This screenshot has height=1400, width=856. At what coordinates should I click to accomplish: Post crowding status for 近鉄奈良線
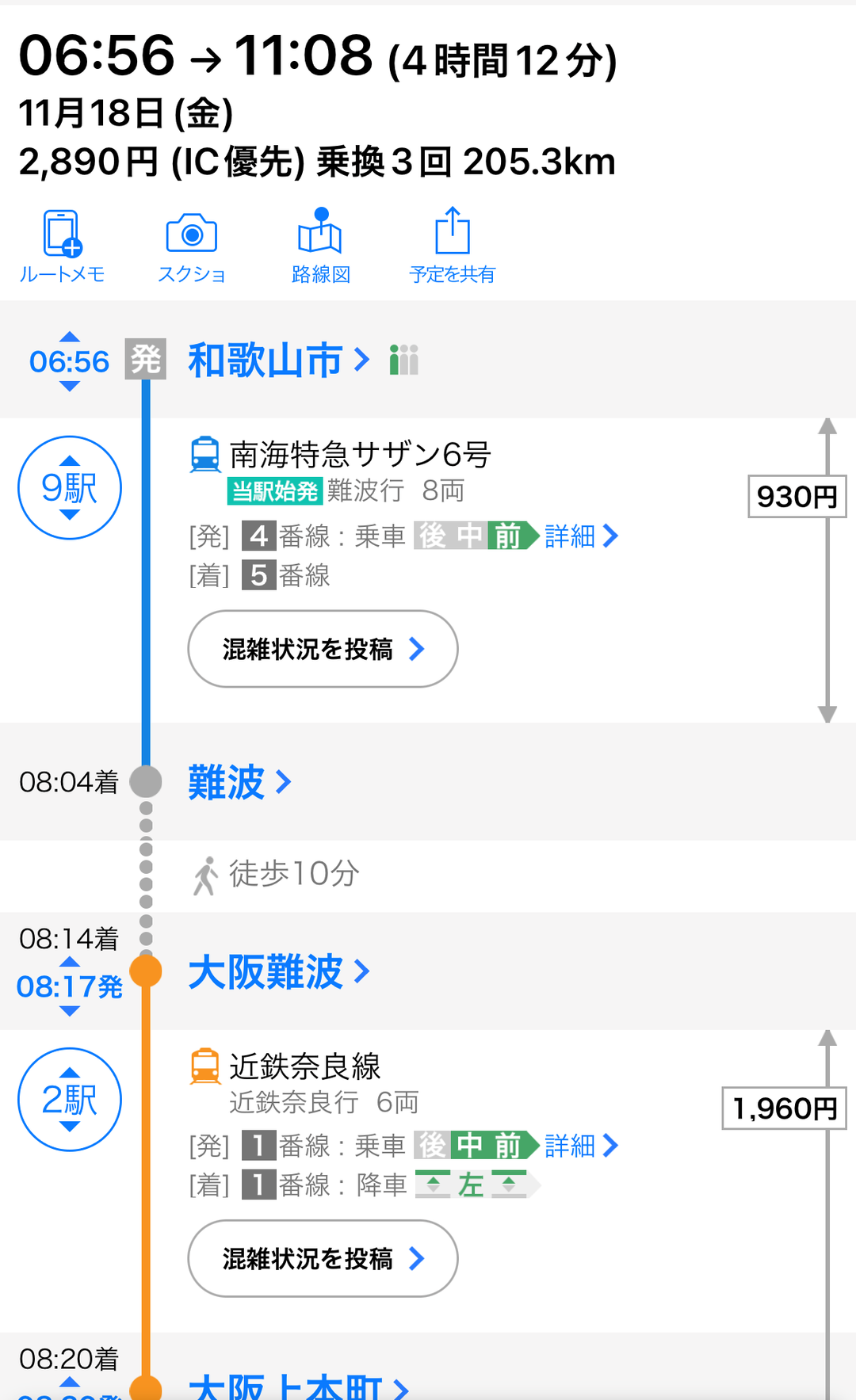[x=323, y=1258]
